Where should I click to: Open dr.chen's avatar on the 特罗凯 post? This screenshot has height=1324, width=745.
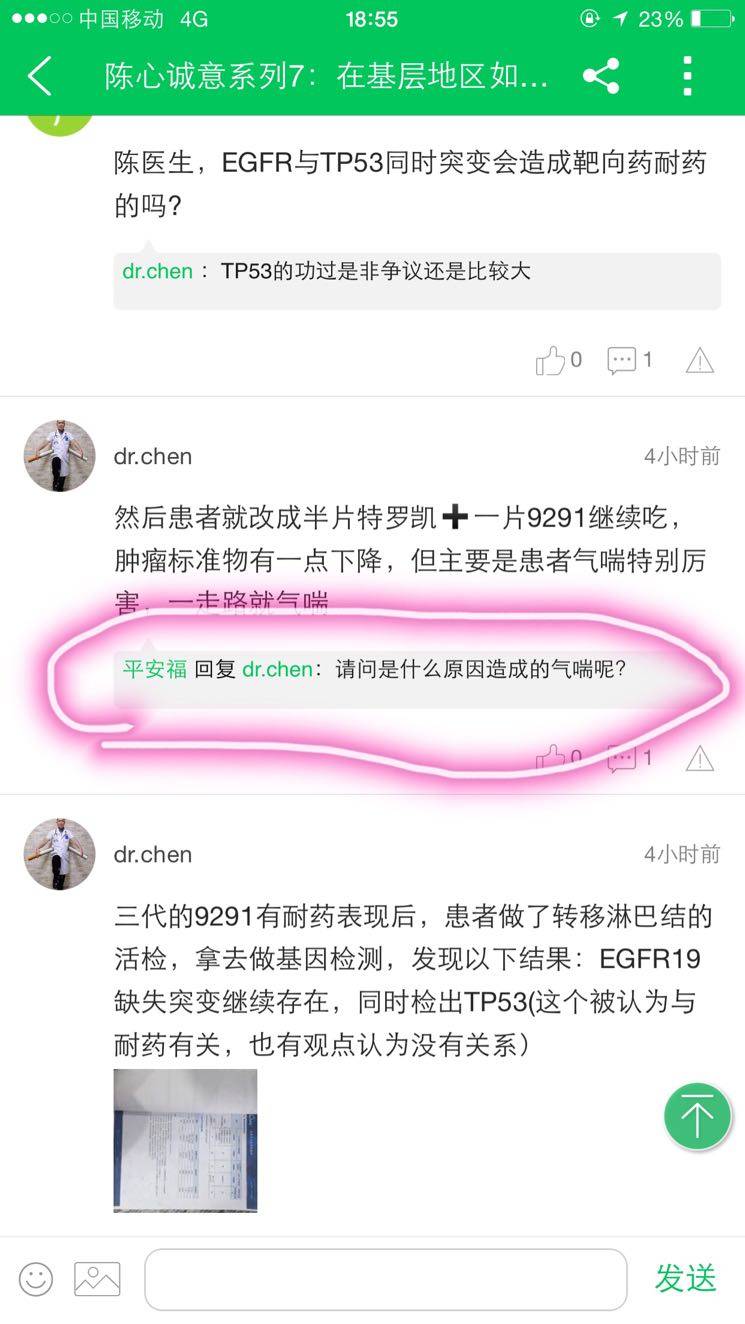coord(60,456)
